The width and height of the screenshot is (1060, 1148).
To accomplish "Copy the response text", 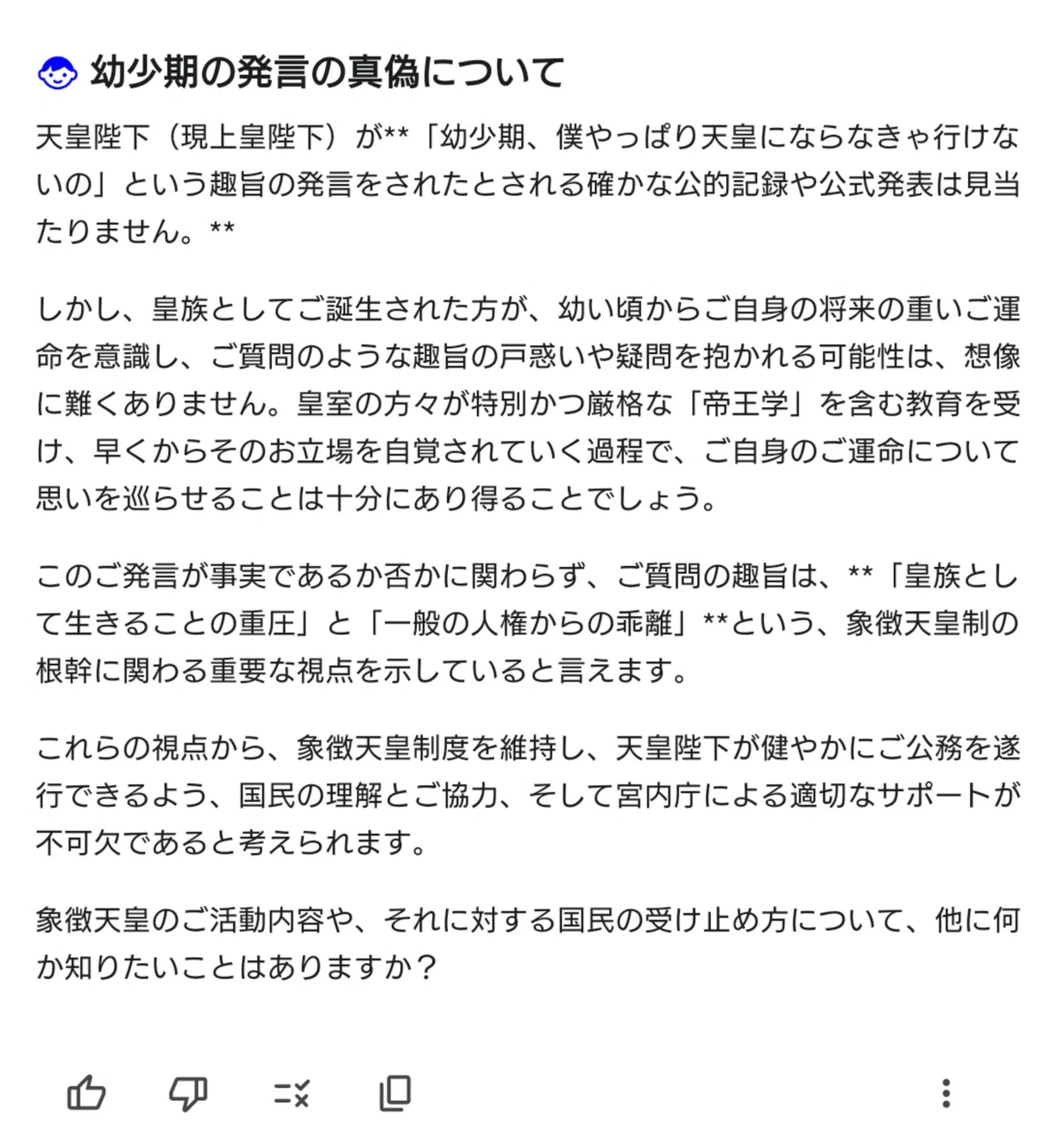I will tap(395, 1093).
